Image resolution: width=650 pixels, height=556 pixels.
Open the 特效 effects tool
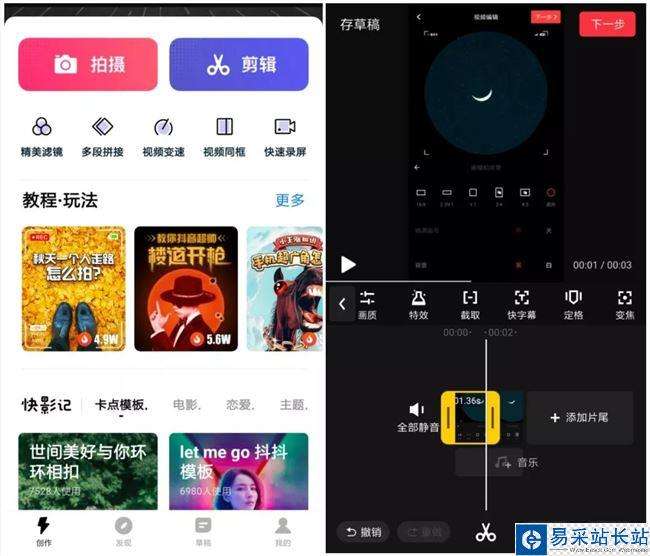418,304
